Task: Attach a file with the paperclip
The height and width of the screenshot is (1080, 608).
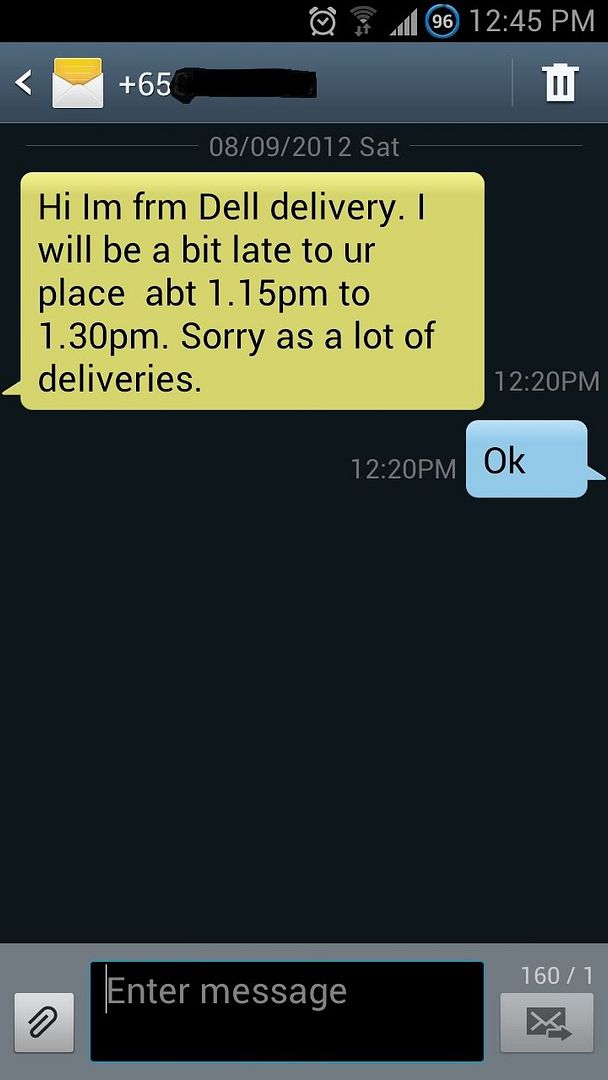Action: pos(44,1022)
